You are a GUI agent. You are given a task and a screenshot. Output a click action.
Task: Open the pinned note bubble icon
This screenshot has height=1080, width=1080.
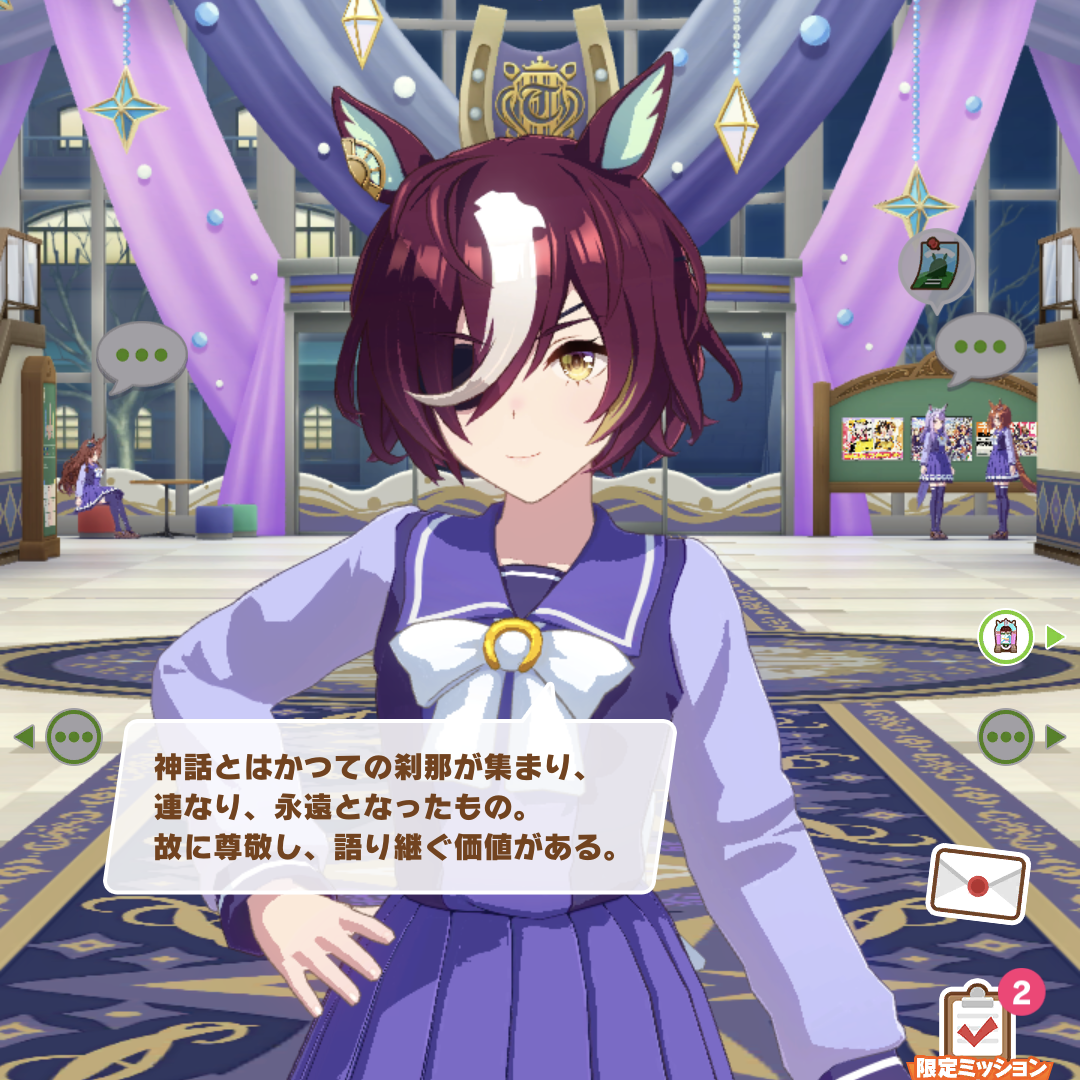(936, 267)
